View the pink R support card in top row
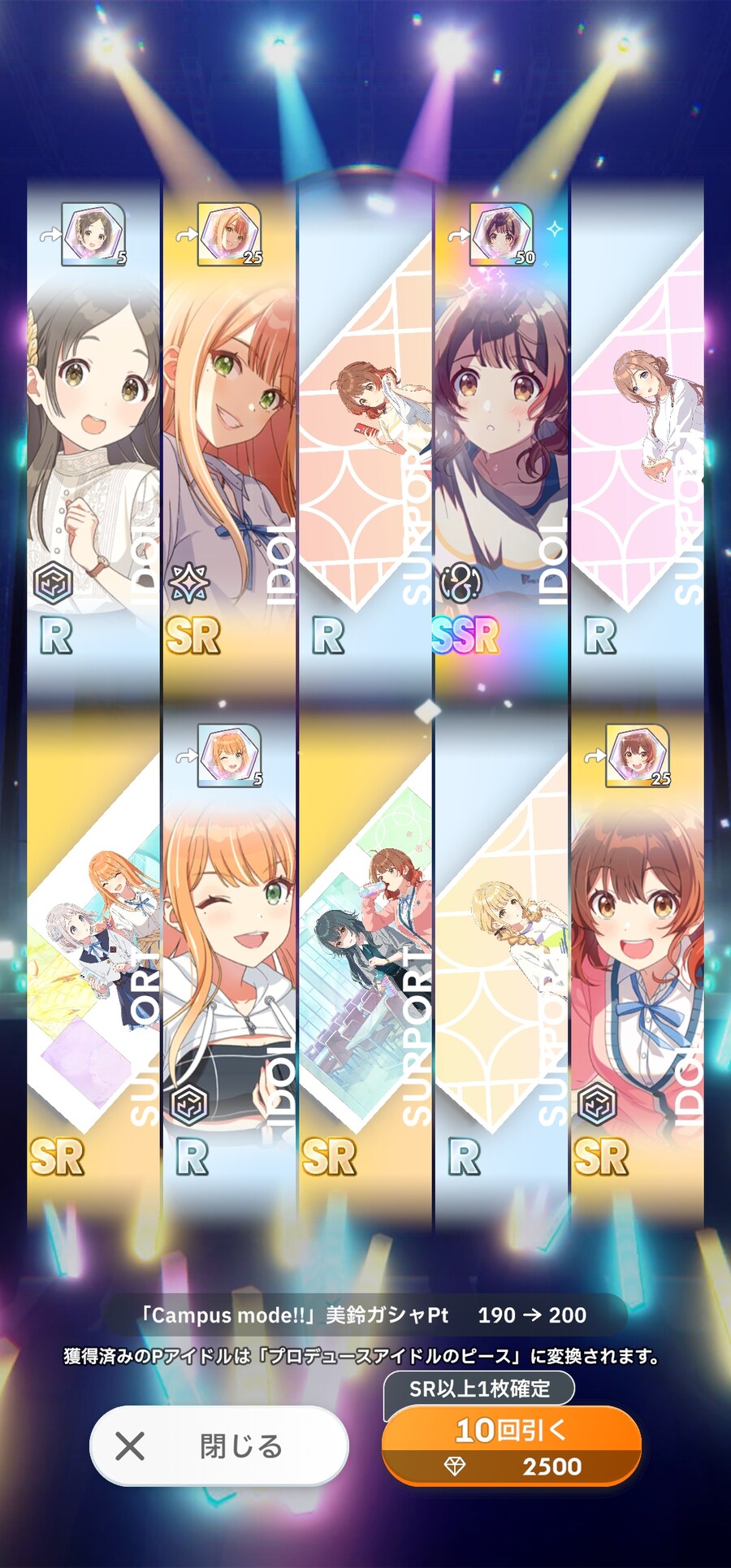 click(638, 439)
